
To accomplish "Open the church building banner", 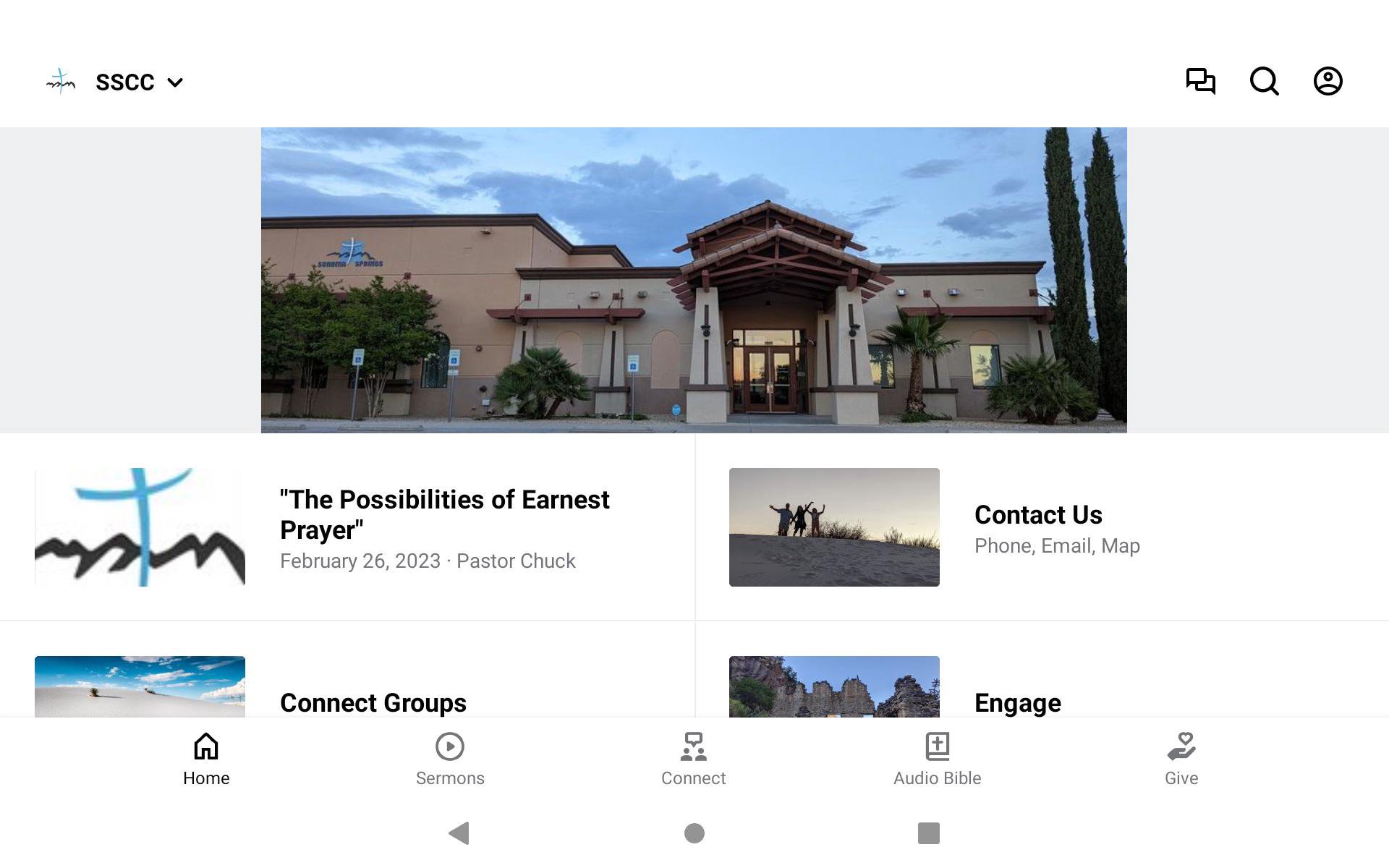I will (x=693, y=280).
